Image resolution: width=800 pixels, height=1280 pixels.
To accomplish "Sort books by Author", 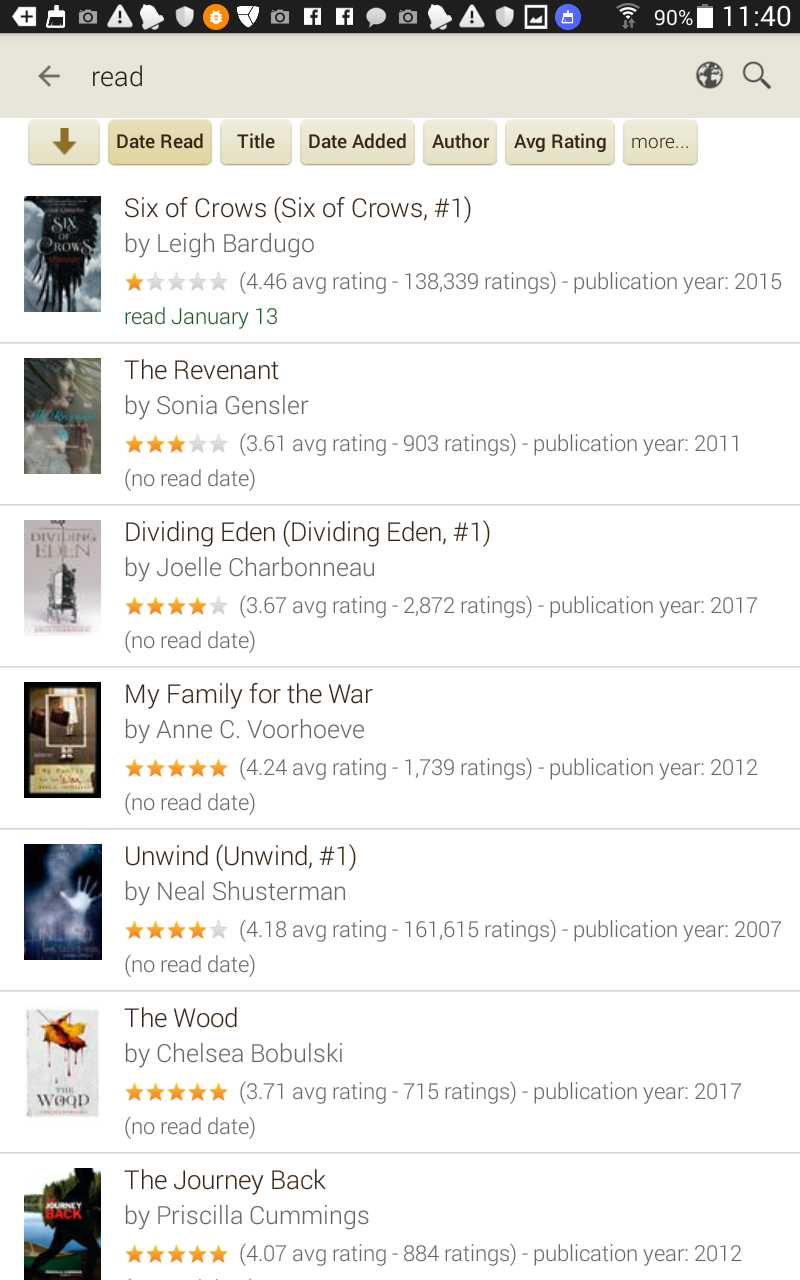I will [x=461, y=142].
